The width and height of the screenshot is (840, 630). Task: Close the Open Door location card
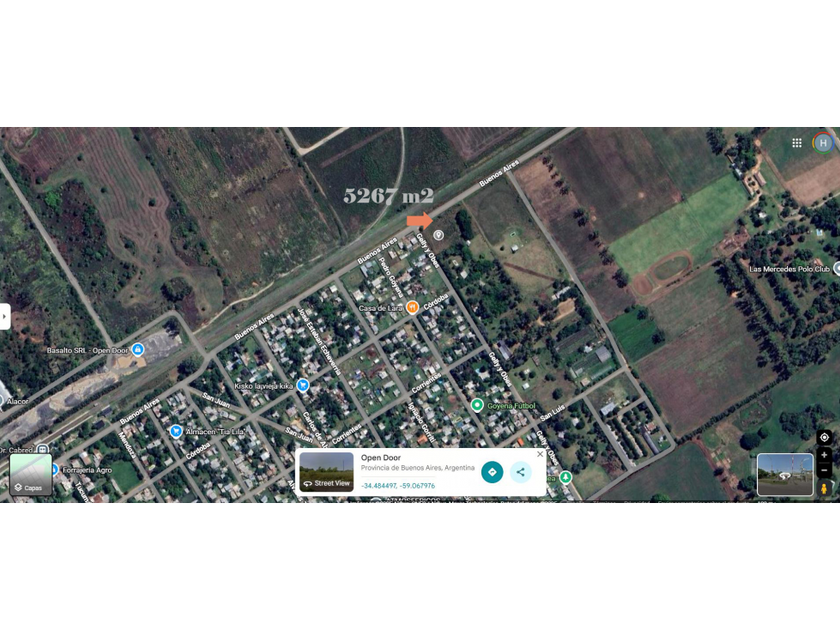click(539, 454)
